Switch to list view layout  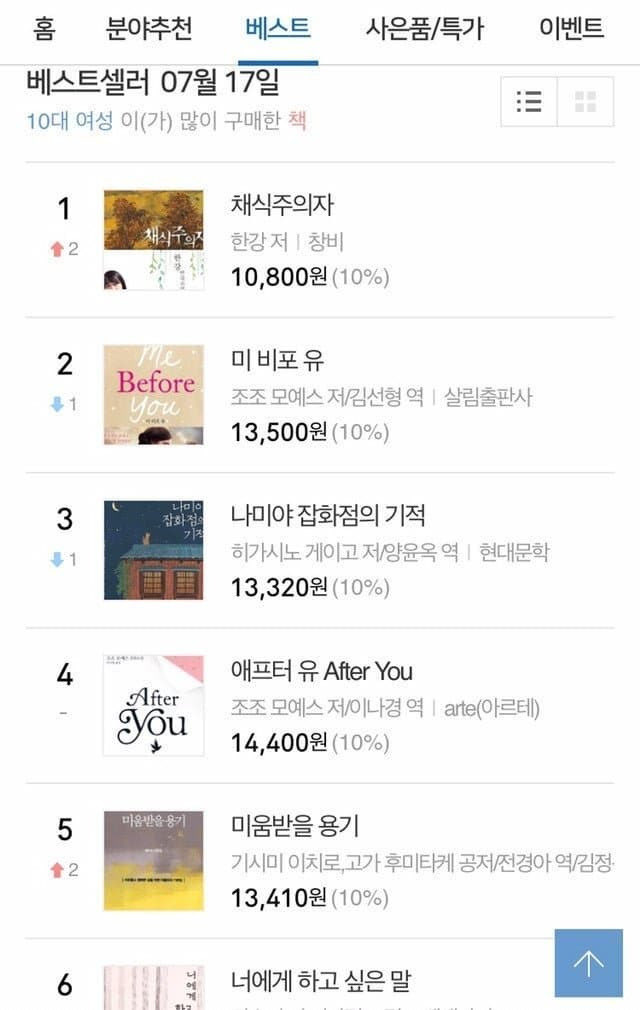pyautogui.click(x=529, y=101)
